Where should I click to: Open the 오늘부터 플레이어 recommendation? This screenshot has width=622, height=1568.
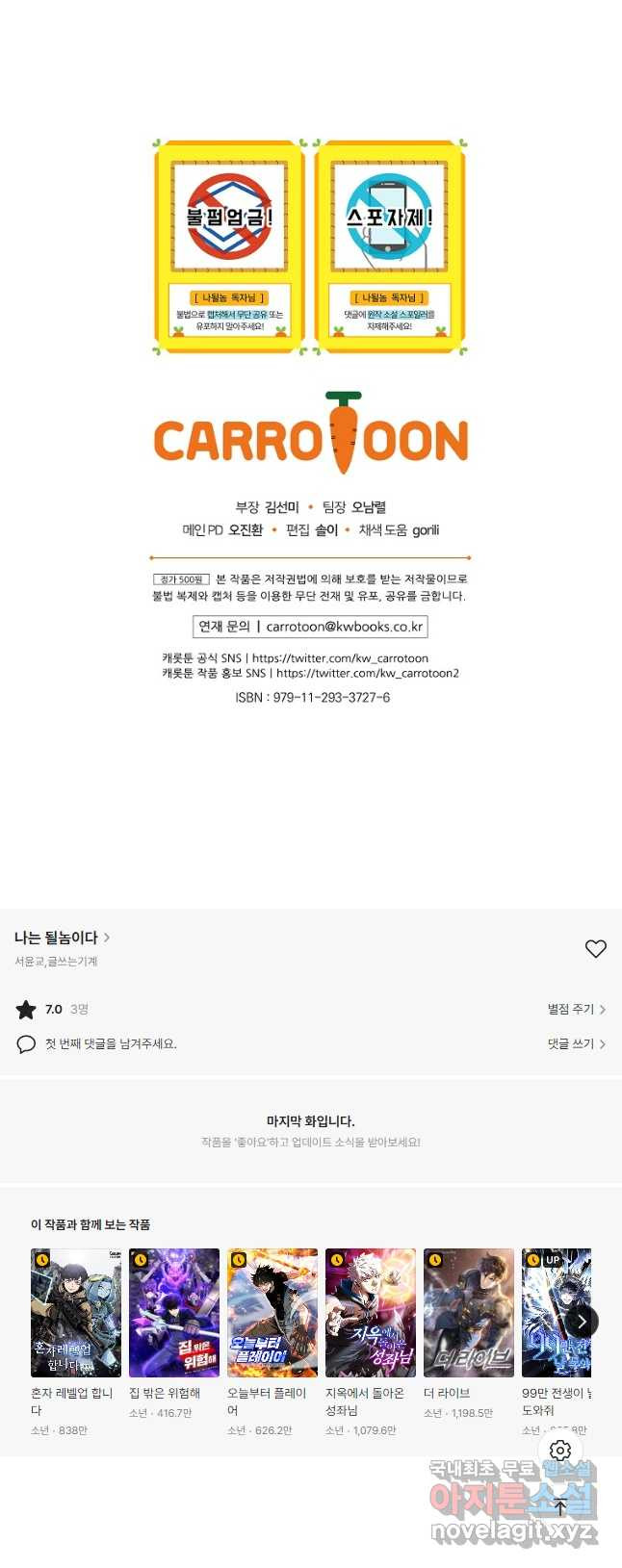272,1313
